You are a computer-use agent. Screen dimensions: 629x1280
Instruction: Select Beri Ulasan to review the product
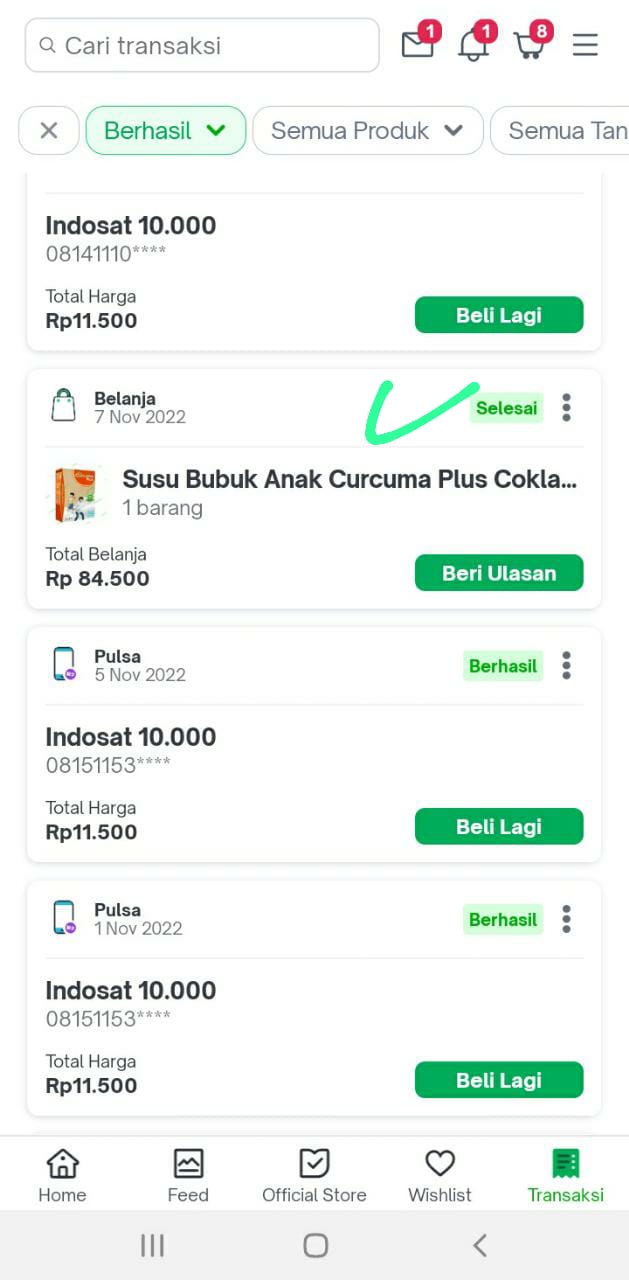tap(499, 573)
